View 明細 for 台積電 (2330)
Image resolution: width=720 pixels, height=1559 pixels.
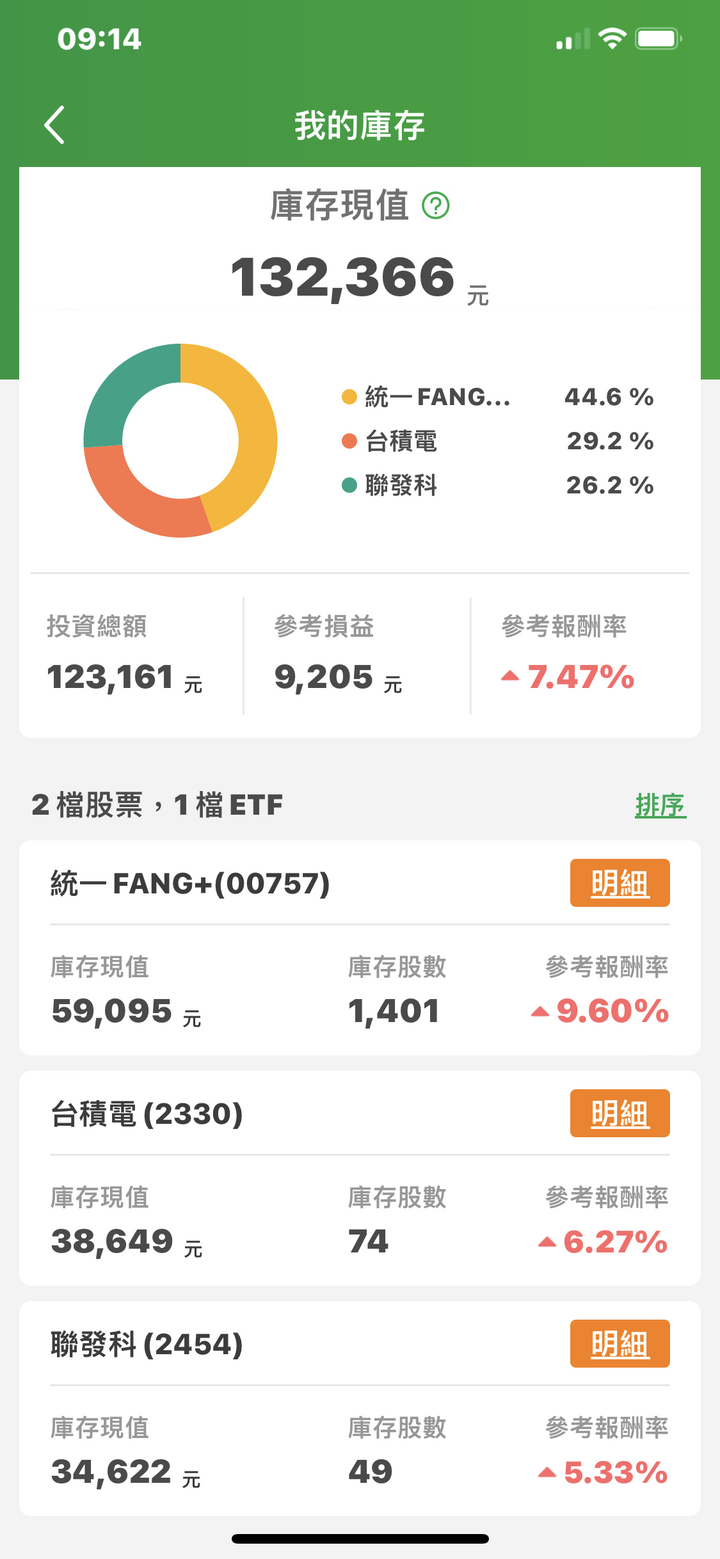(x=620, y=1114)
